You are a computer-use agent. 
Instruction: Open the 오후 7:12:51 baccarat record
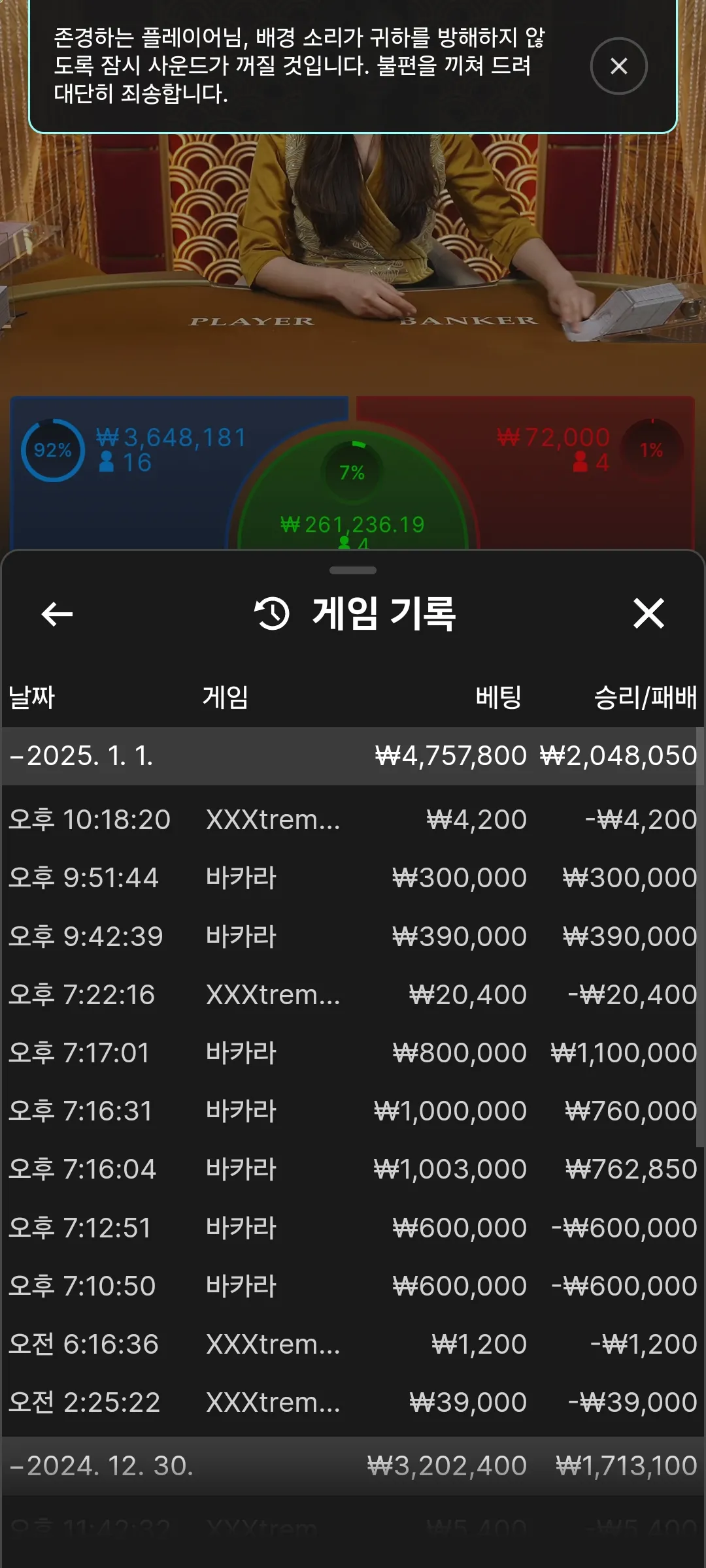353,1228
